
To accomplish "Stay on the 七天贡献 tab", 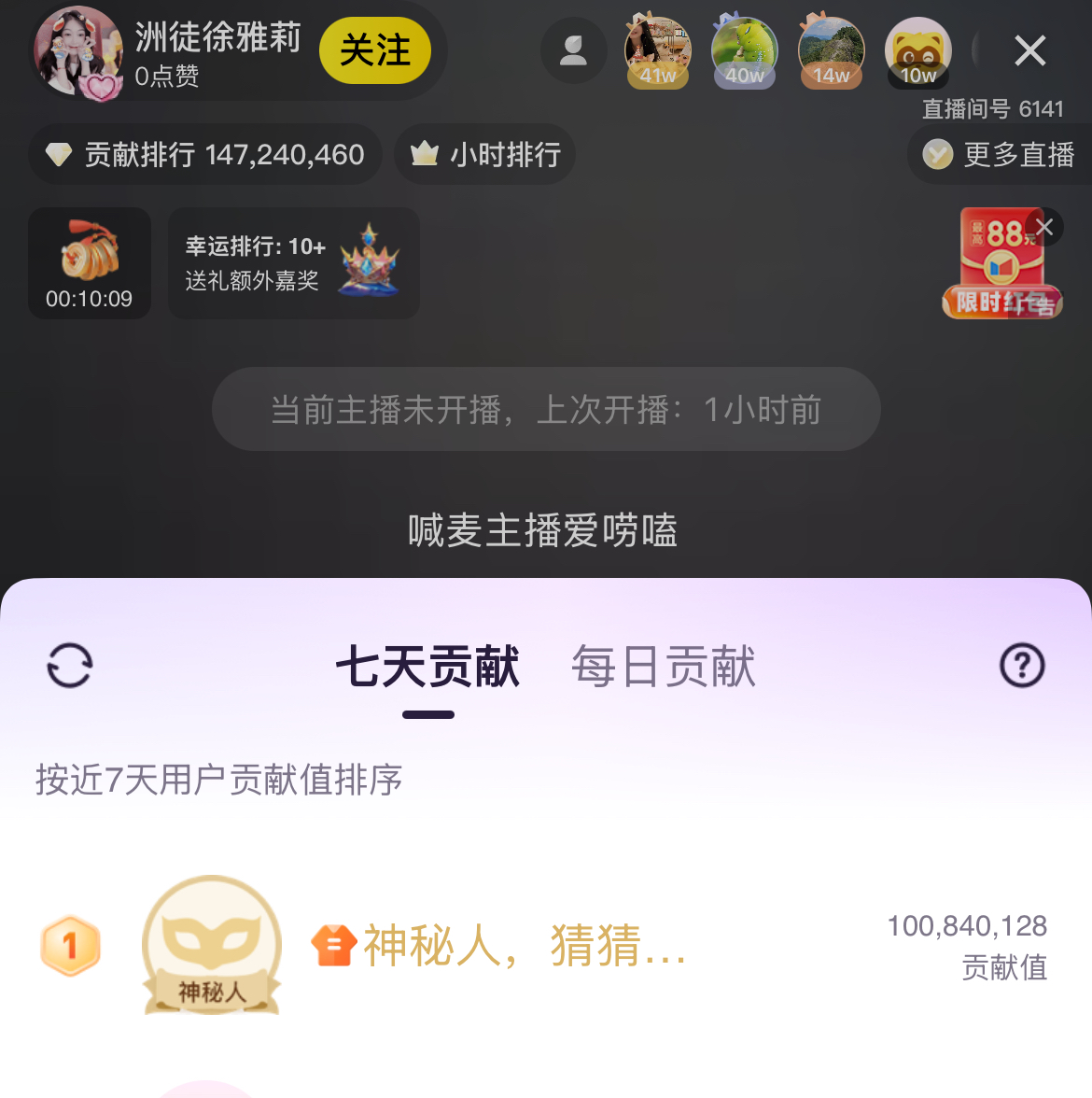I will coord(427,667).
